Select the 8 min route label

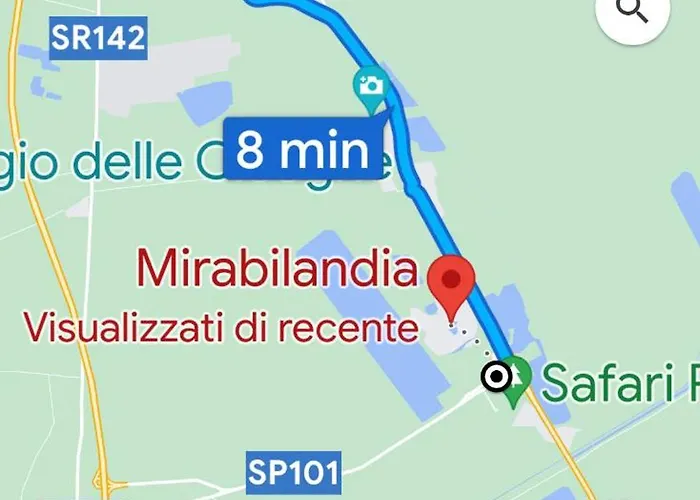pyautogui.click(x=300, y=150)
